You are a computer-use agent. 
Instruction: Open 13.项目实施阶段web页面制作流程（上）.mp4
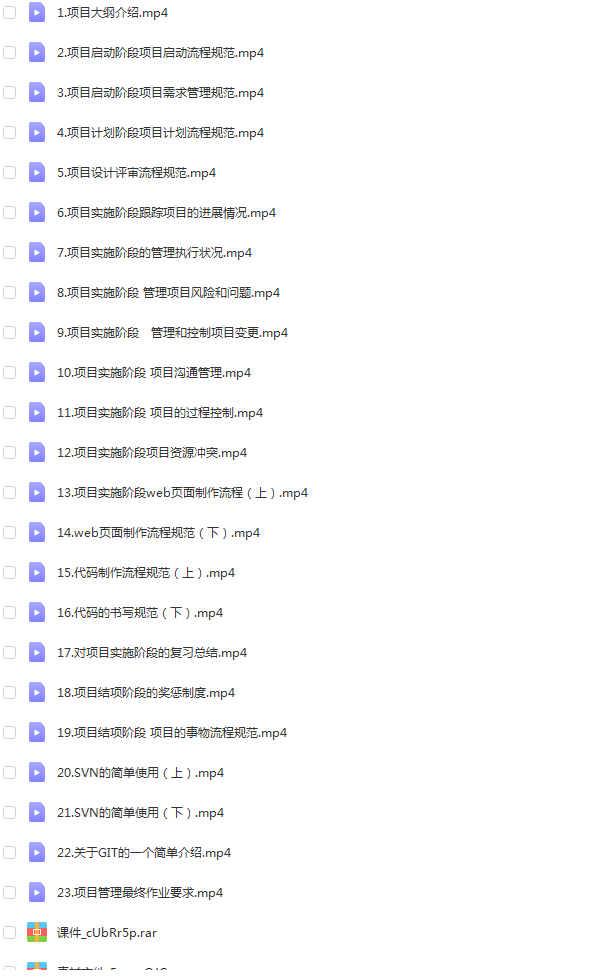tap(182, 493)
